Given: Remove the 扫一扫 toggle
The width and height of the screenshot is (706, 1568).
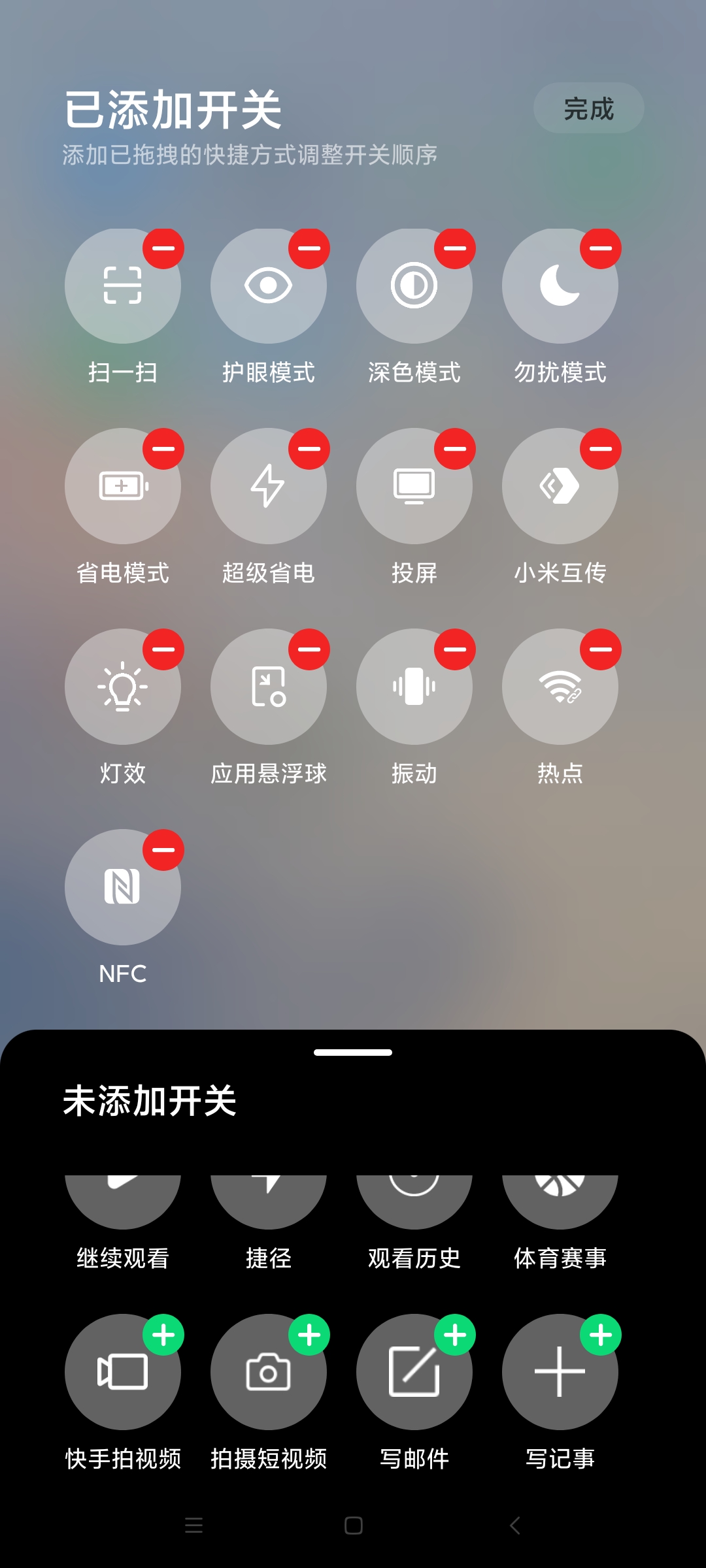Looking at the screenshot, I should [163, 248].
